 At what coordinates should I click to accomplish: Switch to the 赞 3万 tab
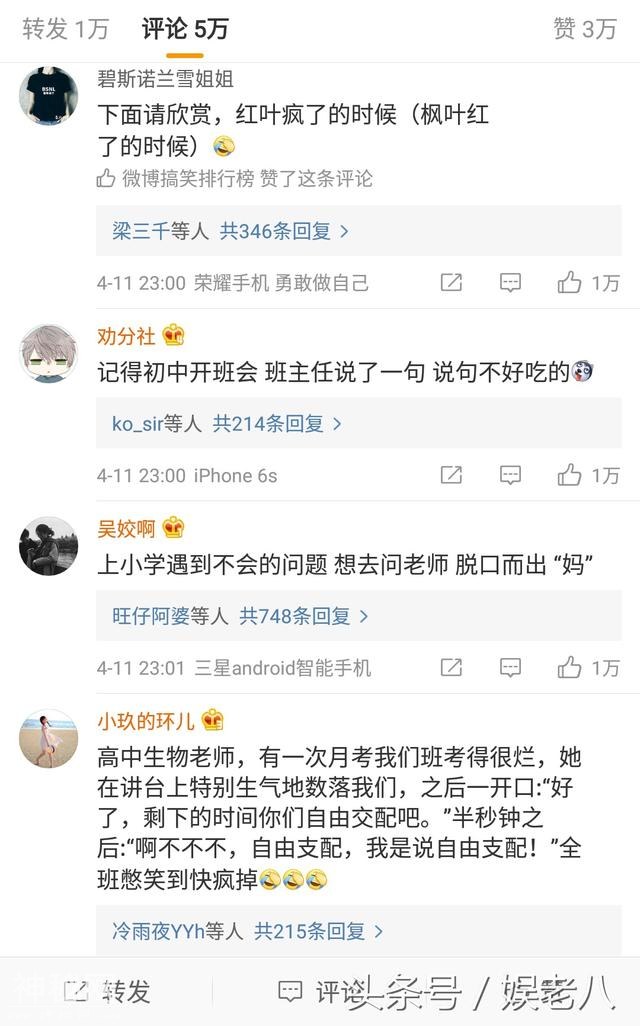[585, 29]
